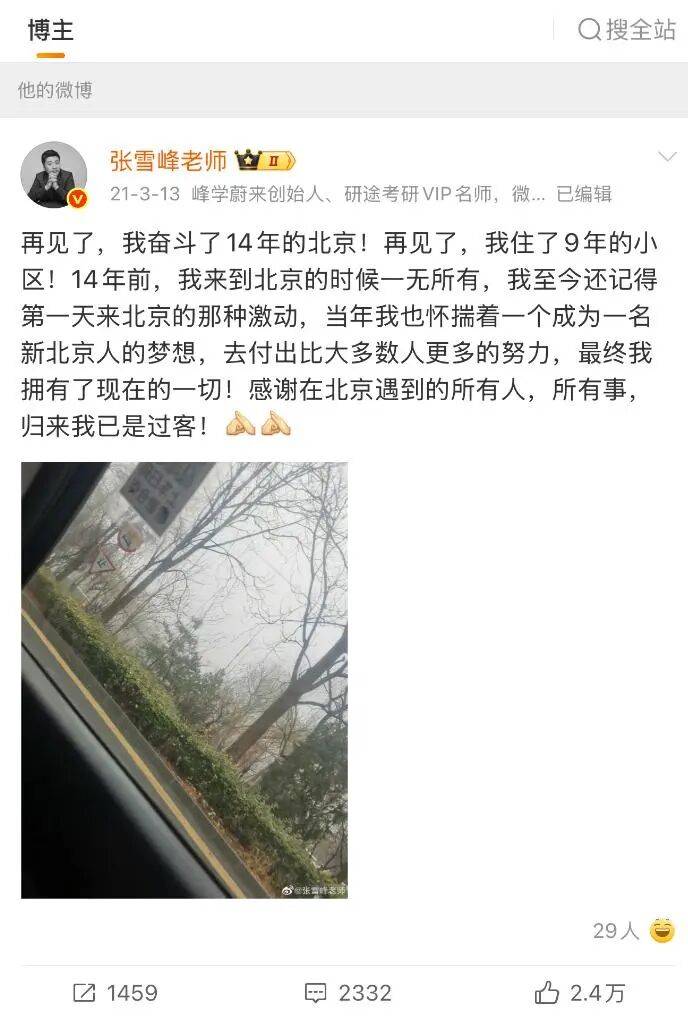Viewport: 688px width, 1022px height.
Task: Tap the 张雪峰老师 username
Action: point(168,161)
